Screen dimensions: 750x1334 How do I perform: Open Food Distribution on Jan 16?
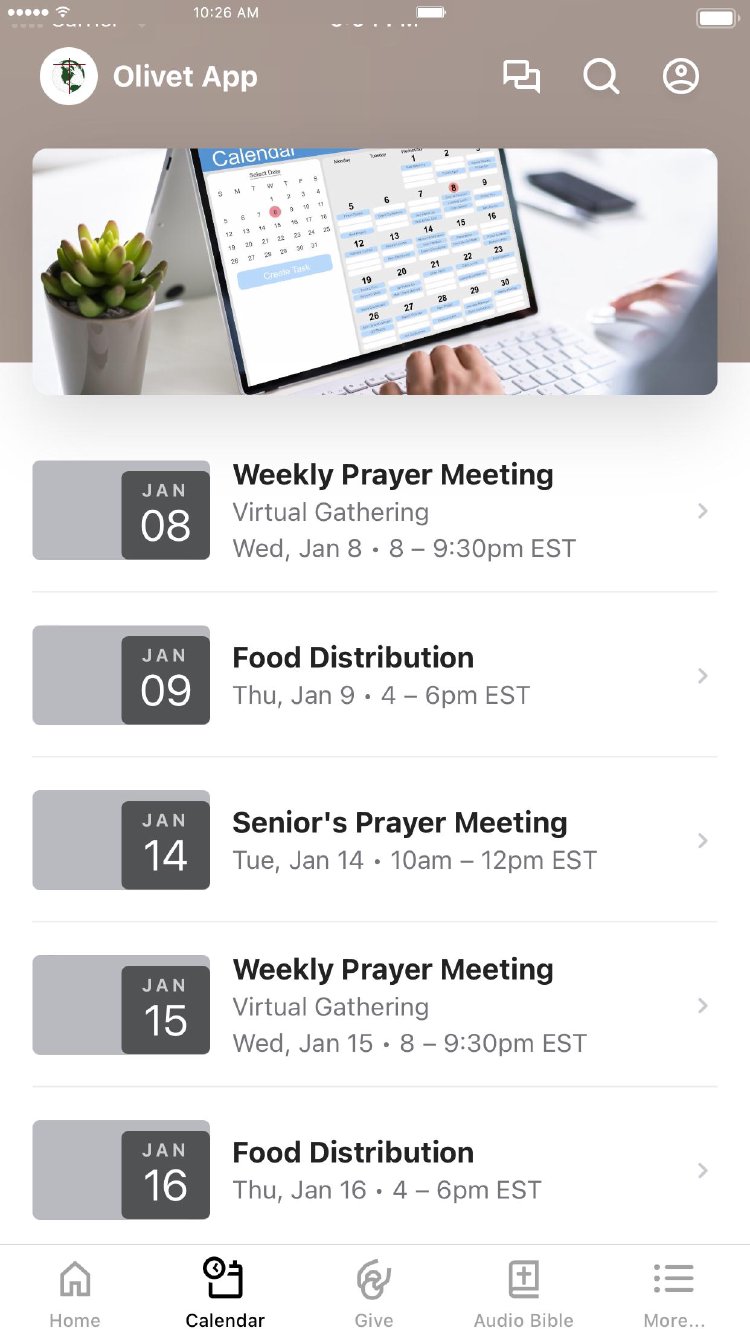pyautogui.click(x=375, y=1170)
